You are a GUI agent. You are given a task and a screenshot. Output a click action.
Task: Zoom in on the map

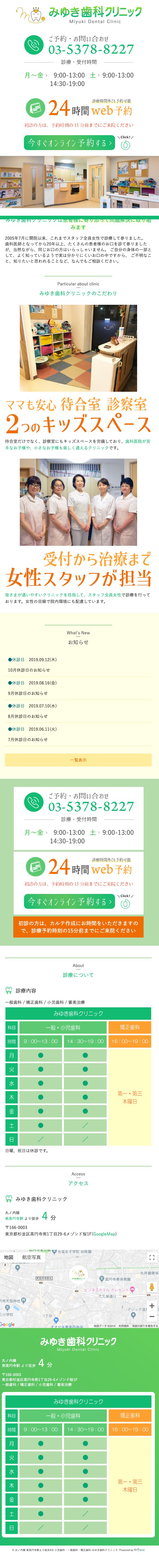[151, 1305]
